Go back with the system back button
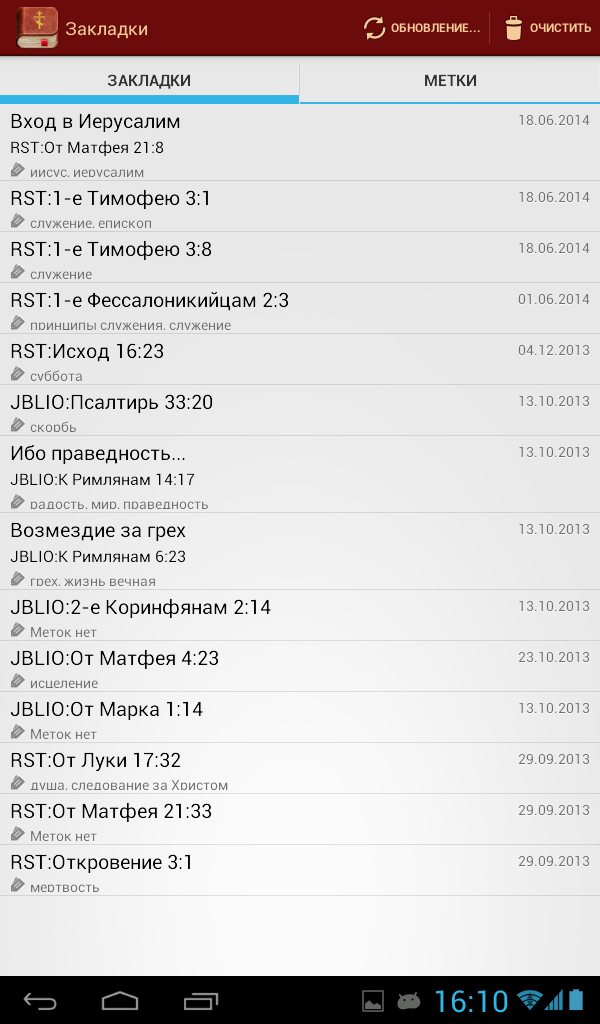Image resolution: width=600 pixels, height=1024 pixels. pyautogui.click(x=40, y=1000)
